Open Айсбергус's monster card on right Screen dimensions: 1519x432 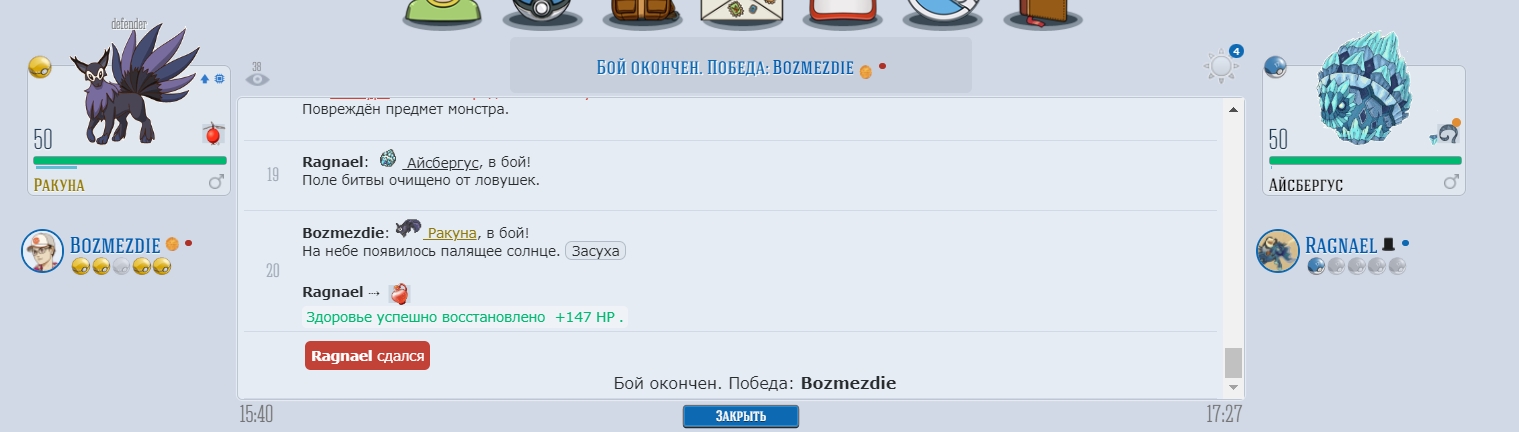pyautogui.click(x=1363, y=130)
